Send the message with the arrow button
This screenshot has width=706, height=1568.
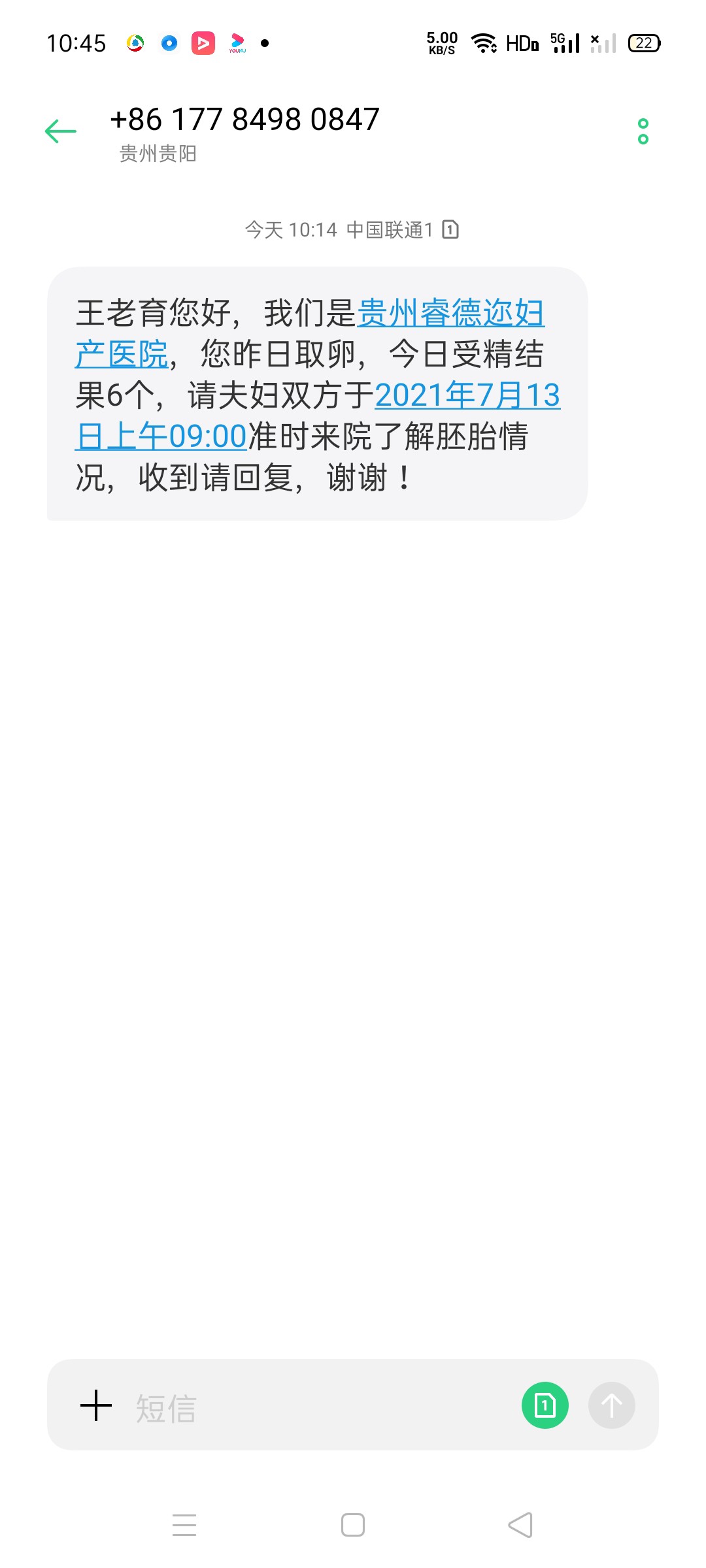611,1405
